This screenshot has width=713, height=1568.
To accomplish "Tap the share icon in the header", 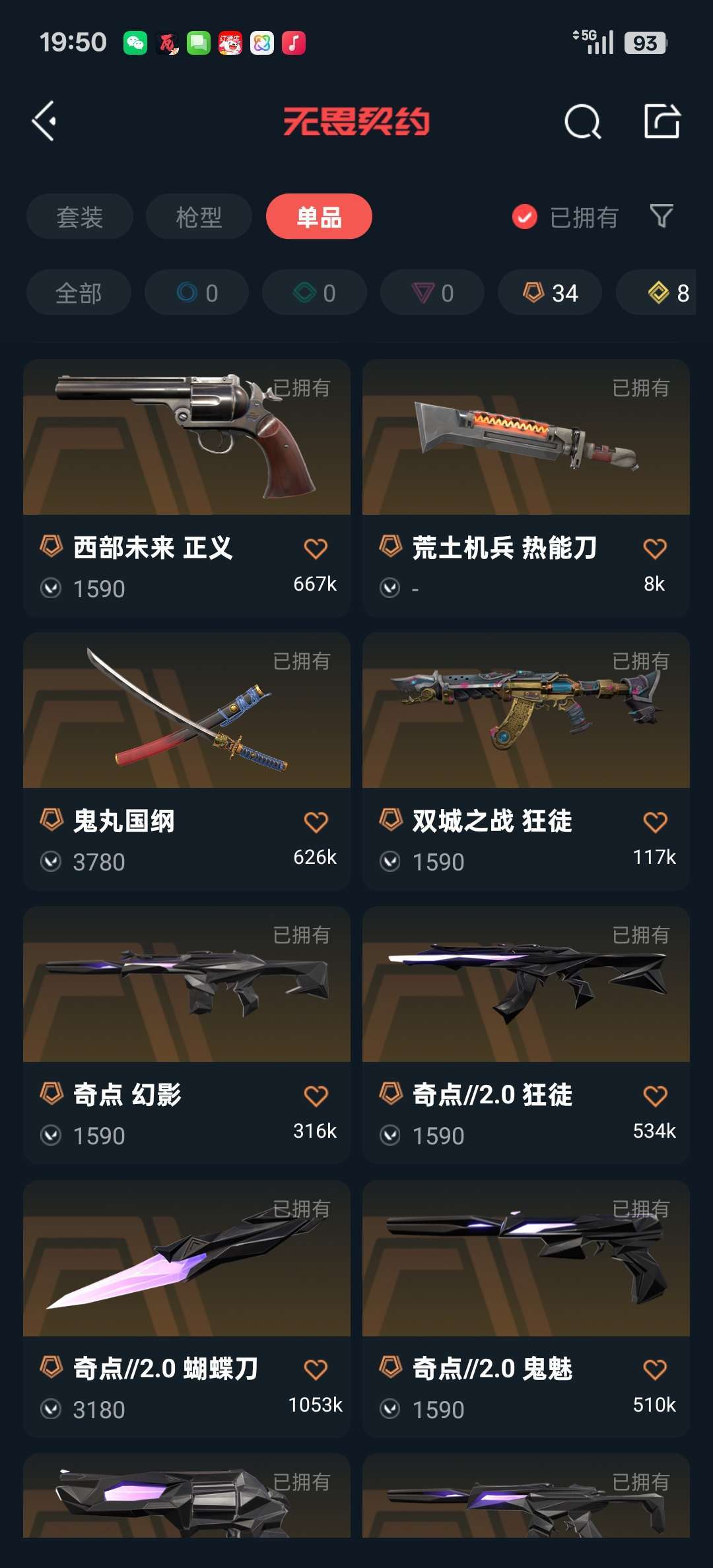I will point(662,121).
